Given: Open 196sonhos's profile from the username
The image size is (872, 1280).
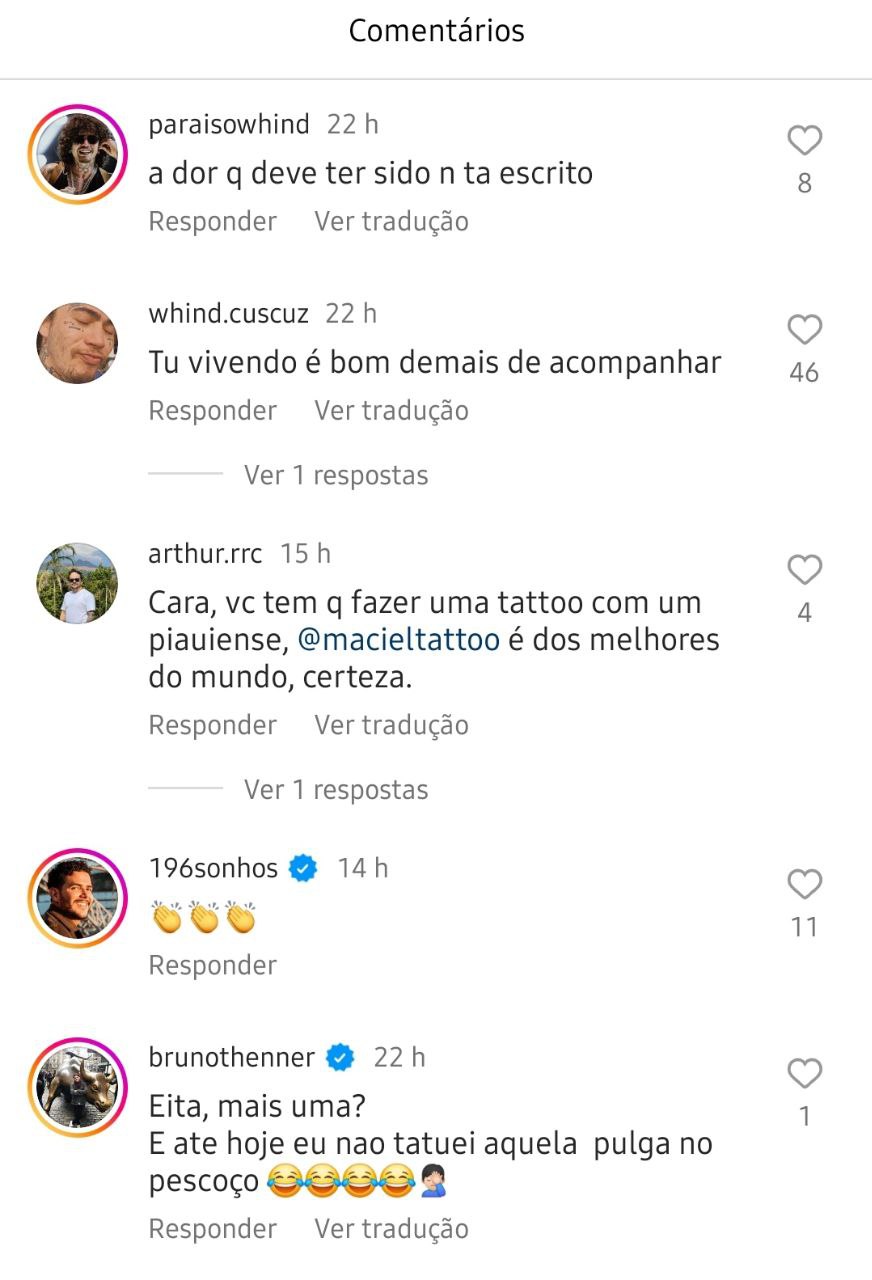Looking at the screenshot, I should 213,868.
